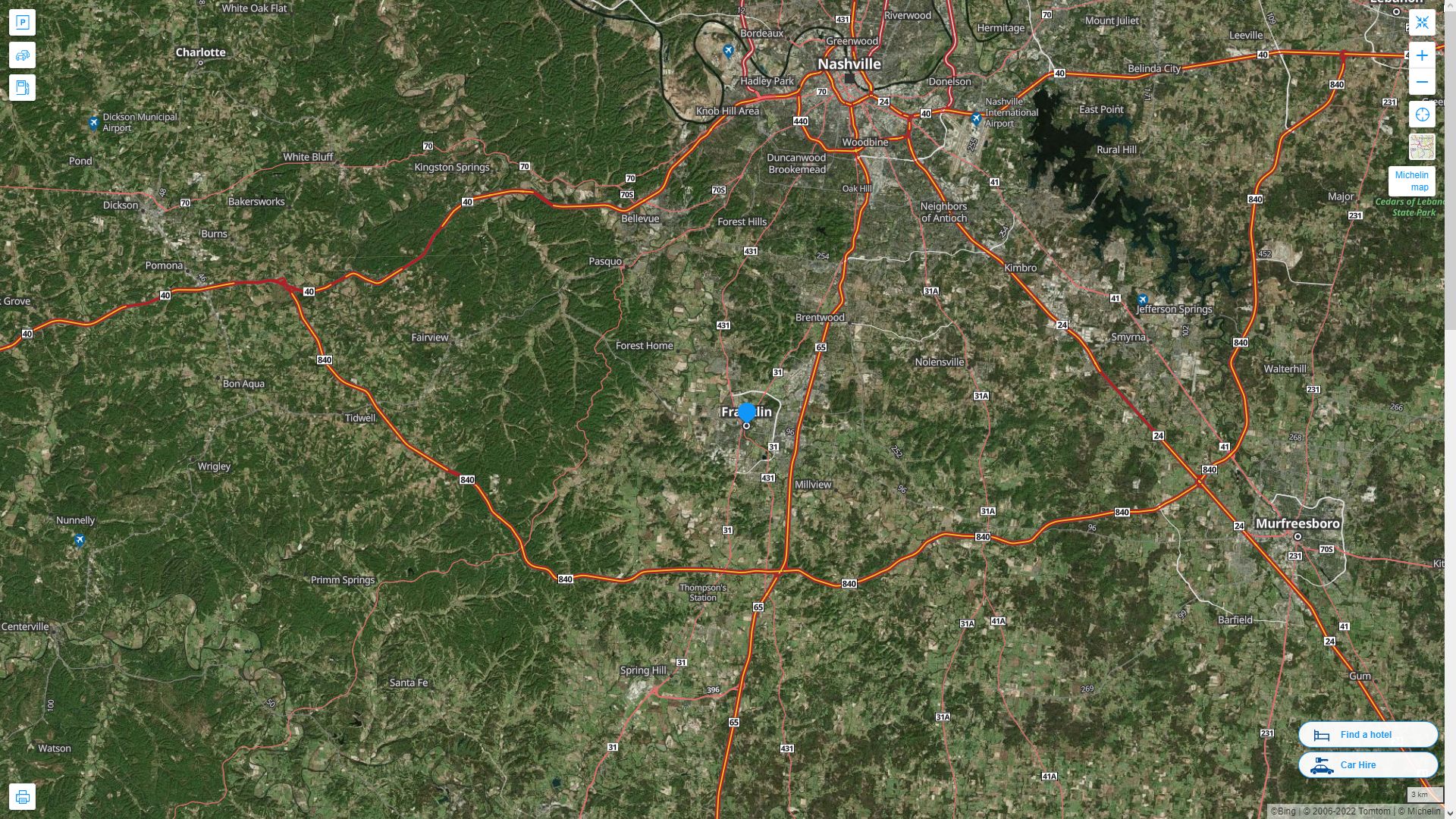Tap the Find a hotel button
Image resolution: width=1456 pixels, height=819 pixels.
[1367, 735]
